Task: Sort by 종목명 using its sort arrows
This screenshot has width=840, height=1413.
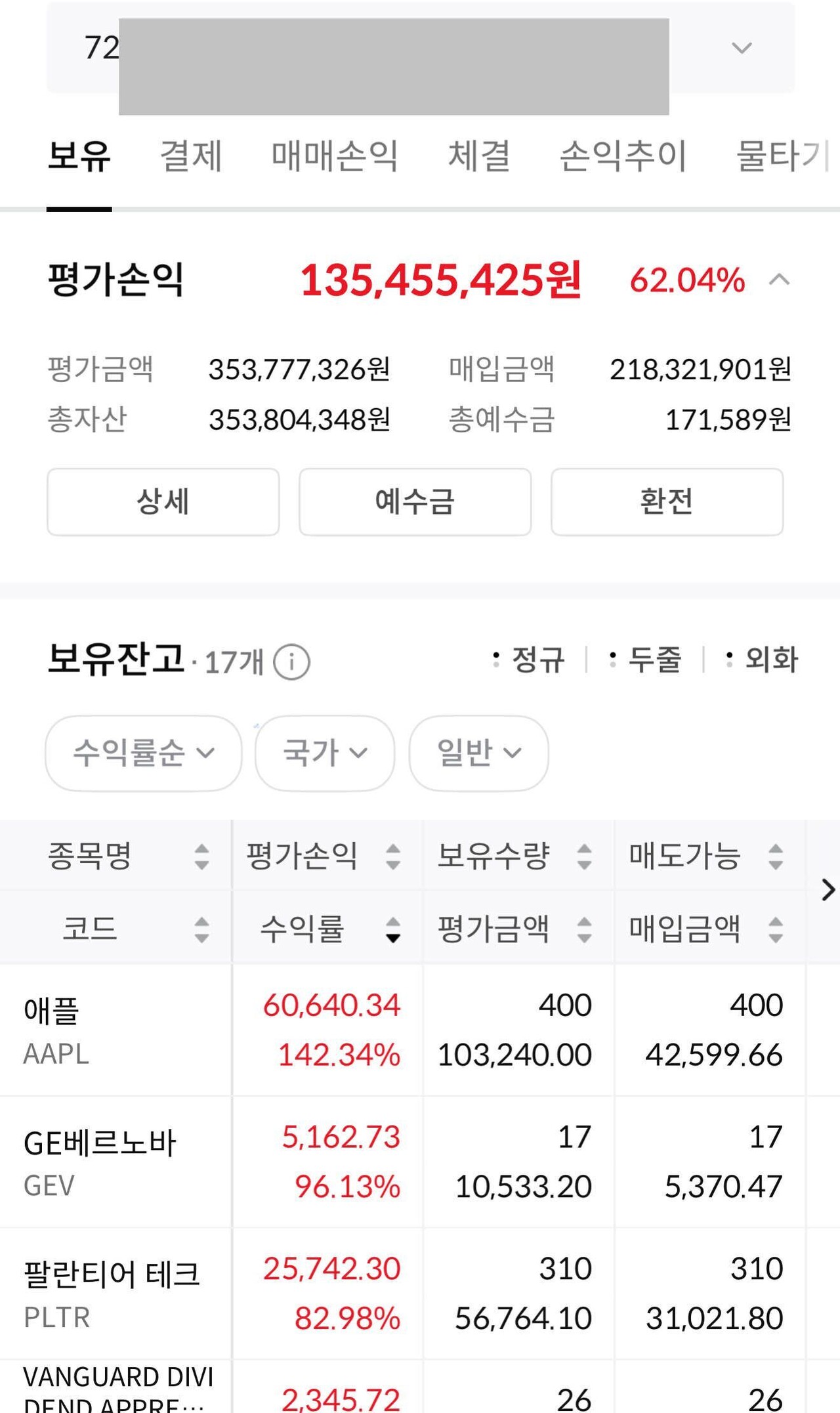Action: pyautogui.click(x=200, y=856)
